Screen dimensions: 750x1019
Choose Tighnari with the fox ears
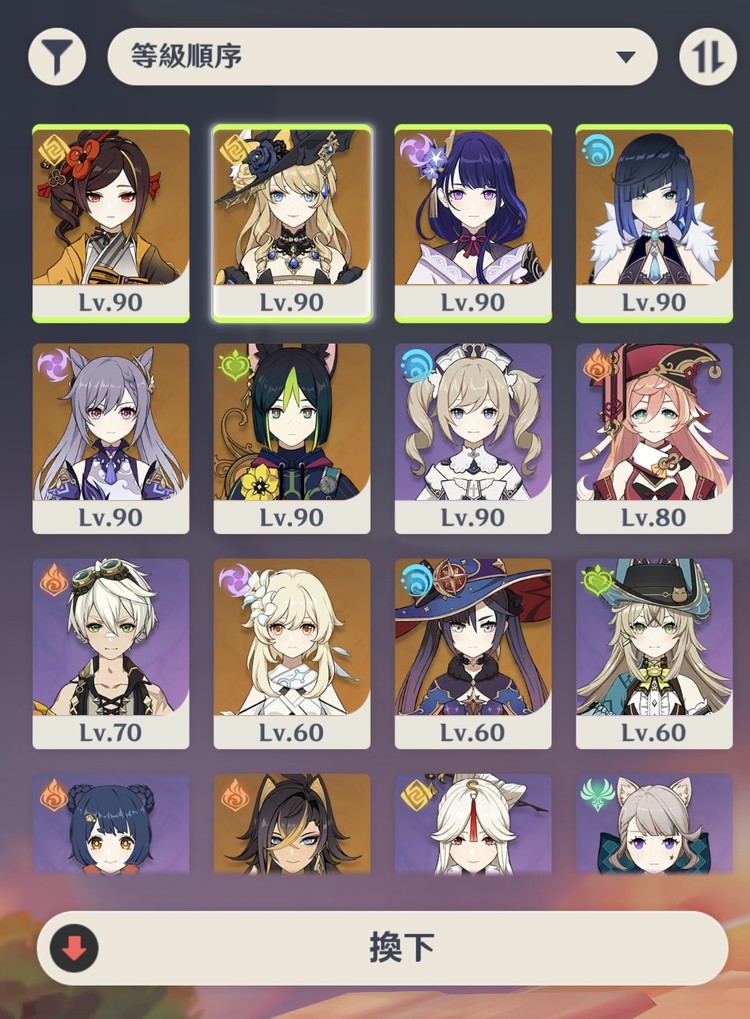coord(291,437)
